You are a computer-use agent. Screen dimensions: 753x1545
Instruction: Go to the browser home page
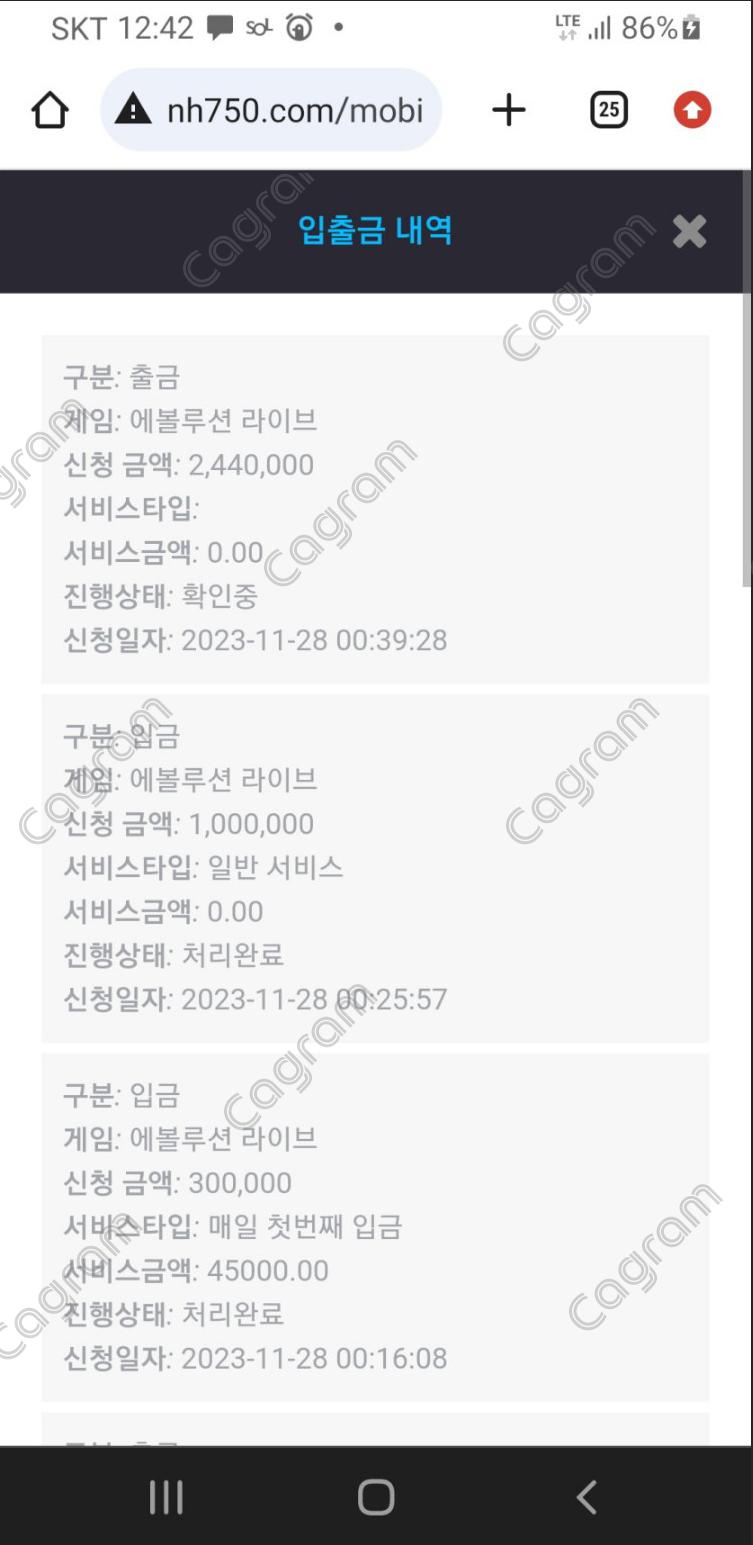(x=50, y=110)
